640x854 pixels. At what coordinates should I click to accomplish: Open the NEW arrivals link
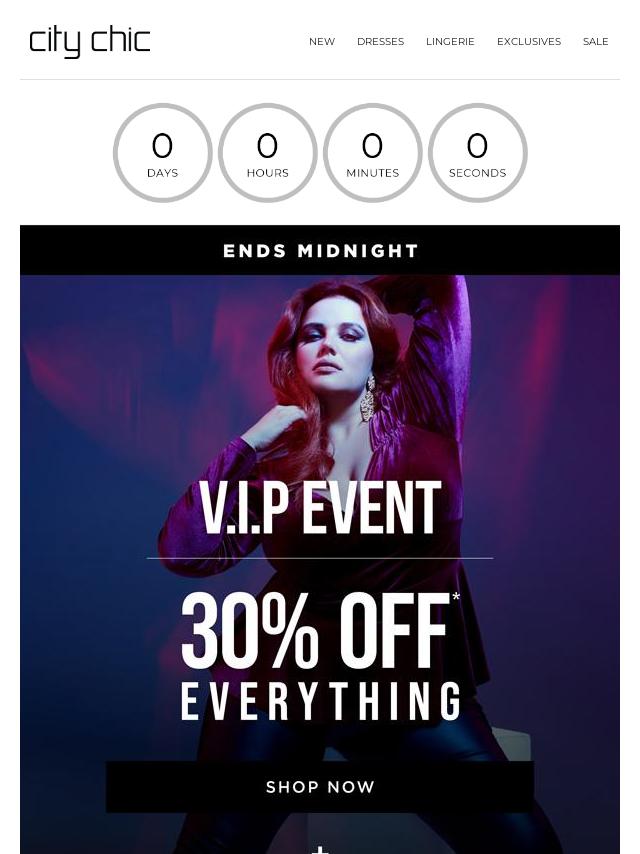(321, 42)
